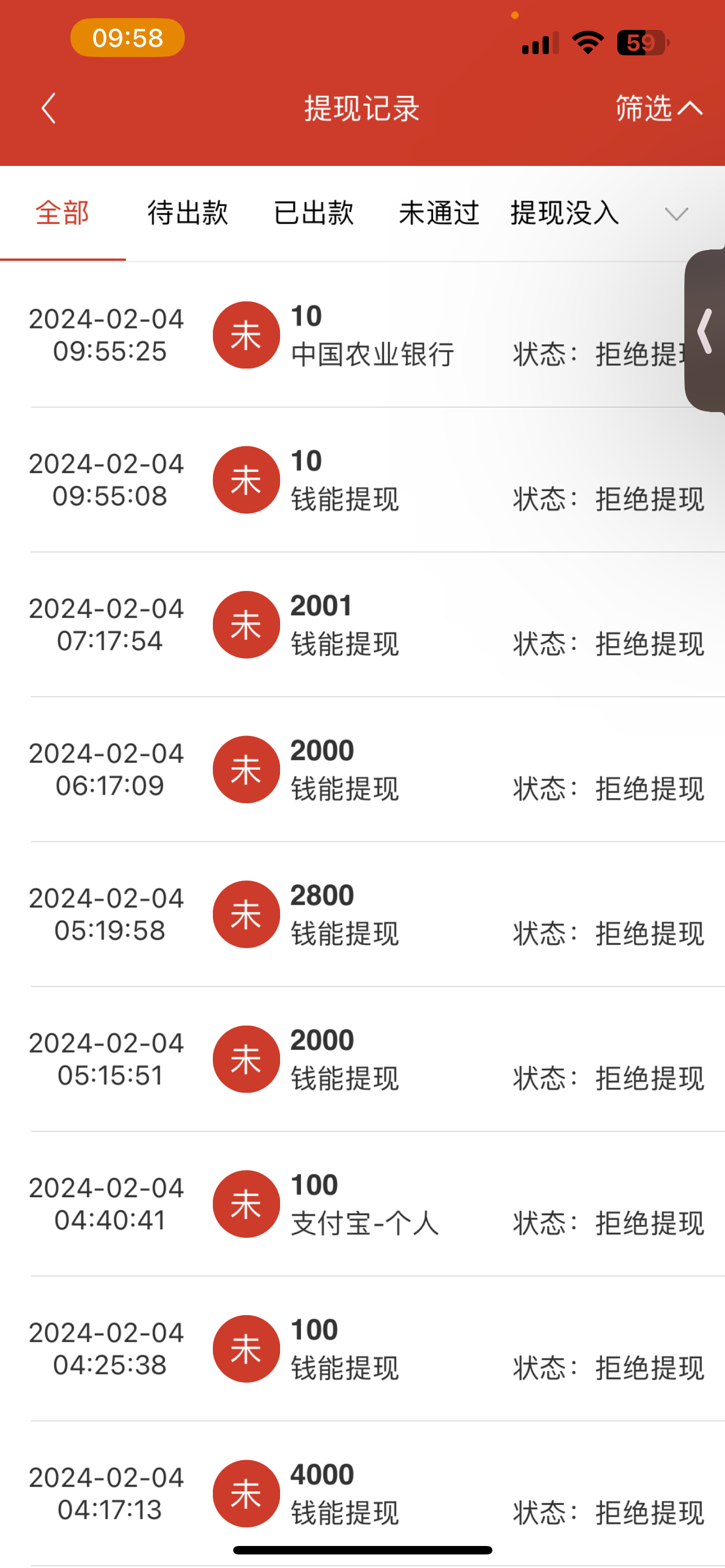The height and width of the screenshot is (1568, 725).
Task: View the 2000 withdrawal at 06:17:09
Action: 362,770
